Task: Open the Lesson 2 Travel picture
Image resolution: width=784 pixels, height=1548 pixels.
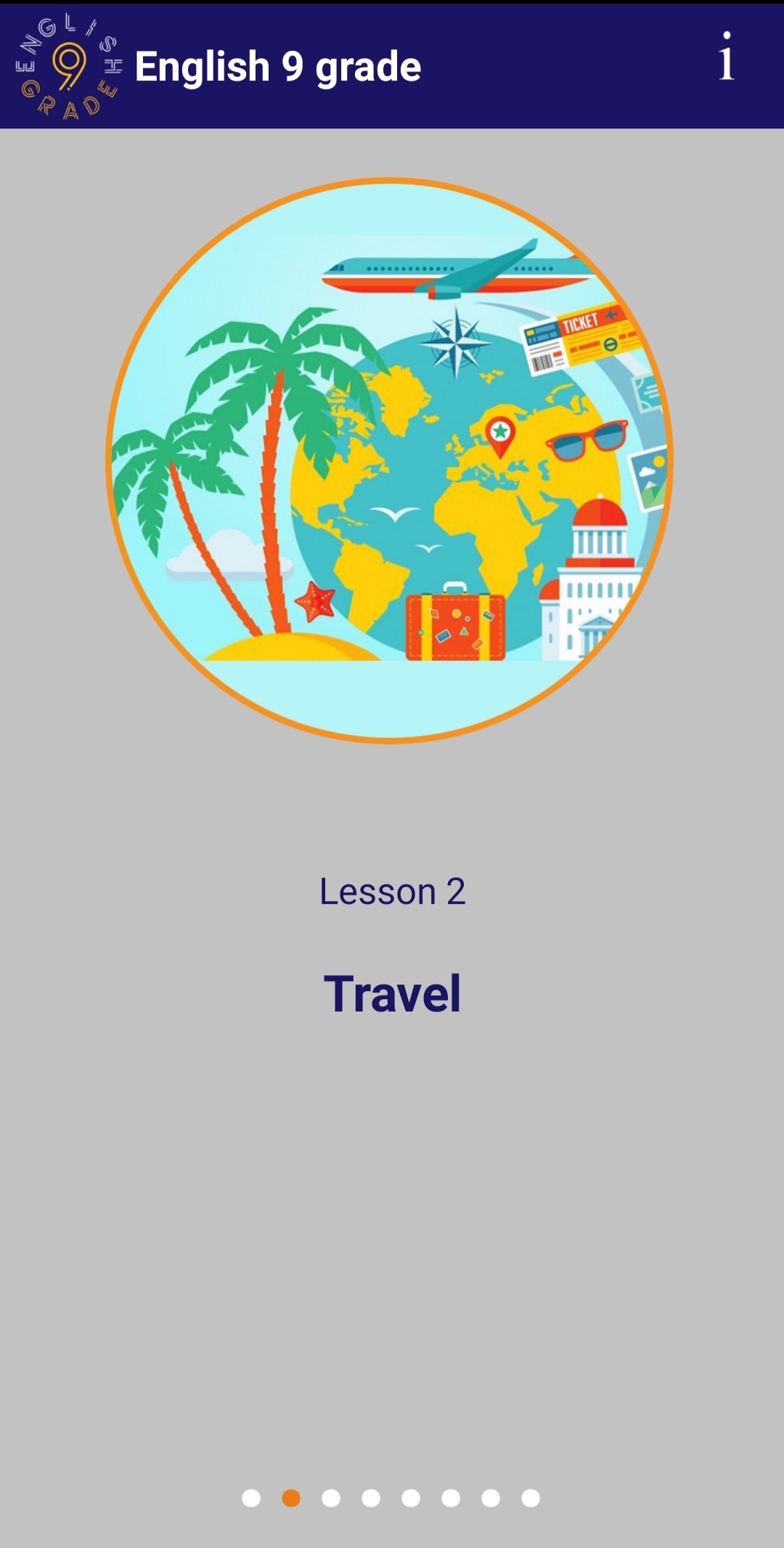Action: pyautogui.click(x=390, y=460)
